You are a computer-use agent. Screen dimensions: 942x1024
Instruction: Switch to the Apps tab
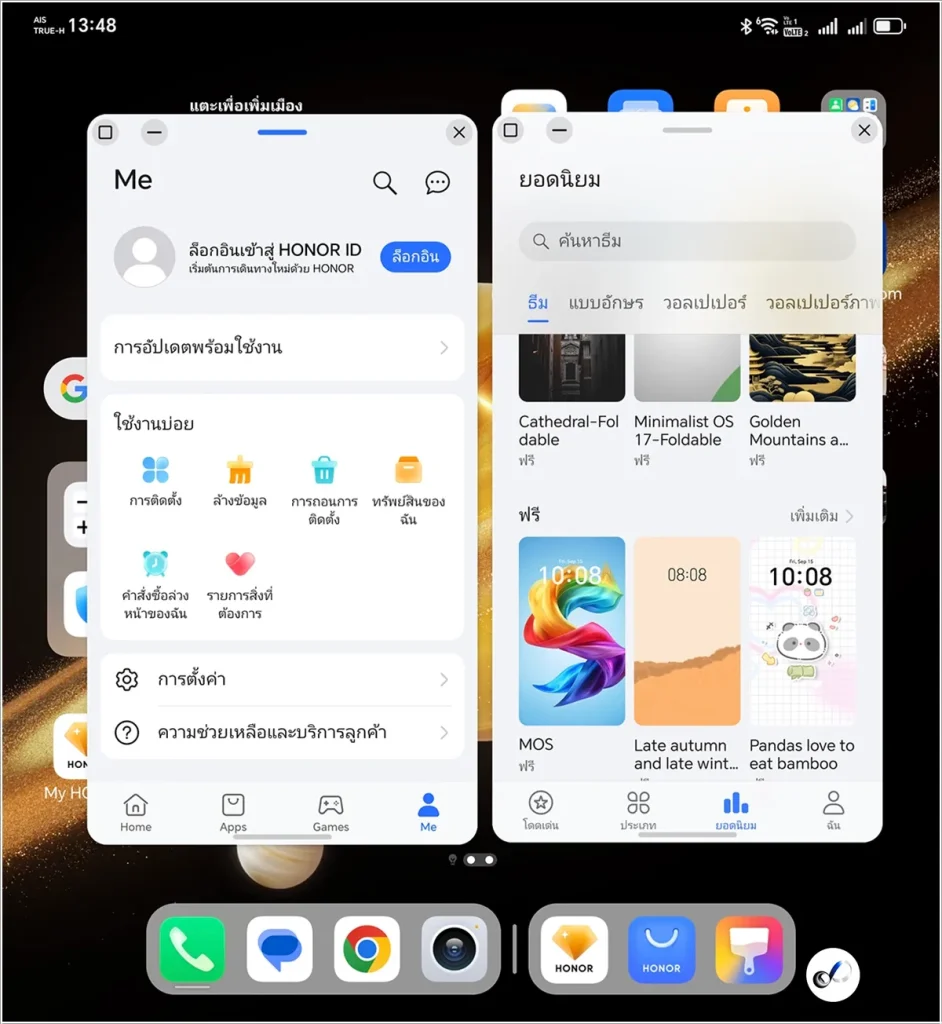pos(233,812)
